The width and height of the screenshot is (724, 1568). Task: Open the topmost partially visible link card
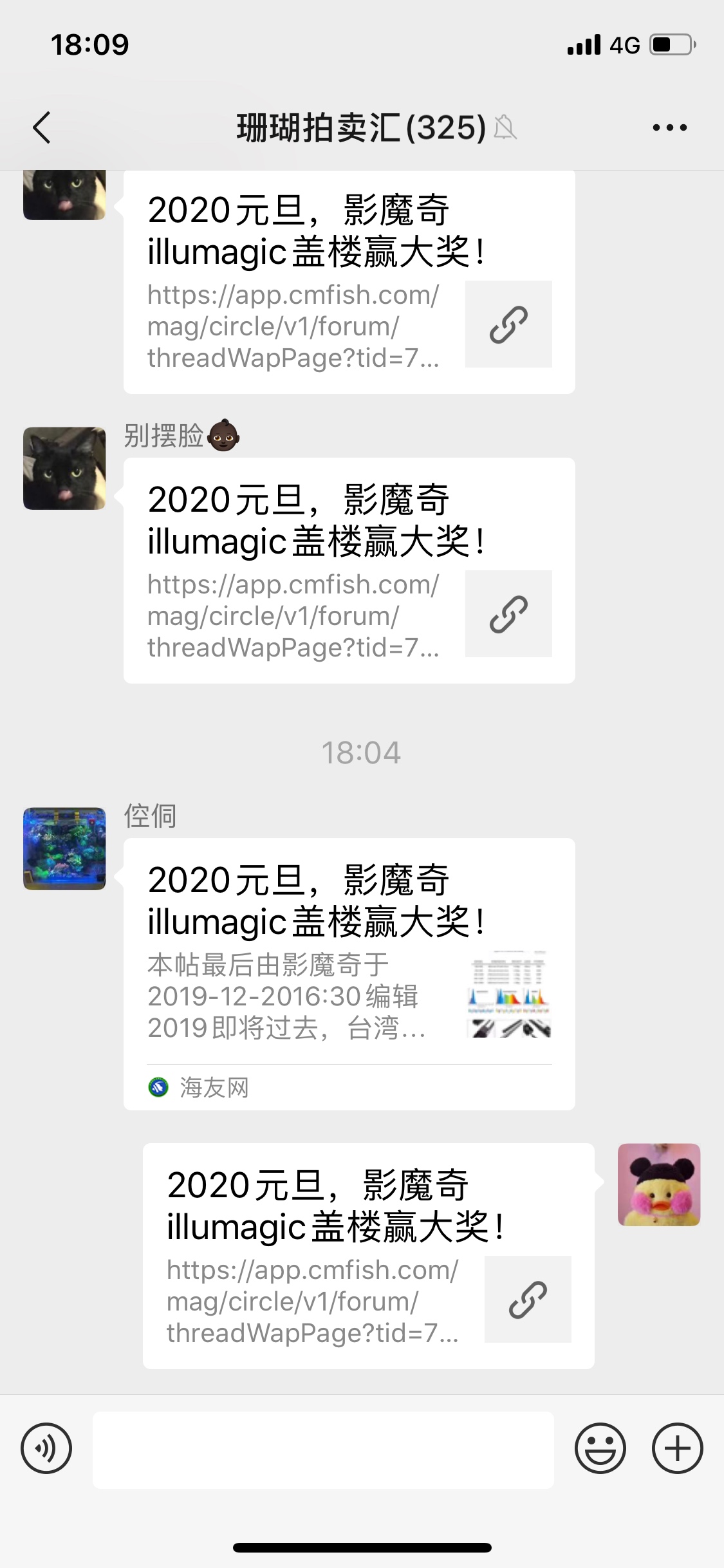(349, 283)
